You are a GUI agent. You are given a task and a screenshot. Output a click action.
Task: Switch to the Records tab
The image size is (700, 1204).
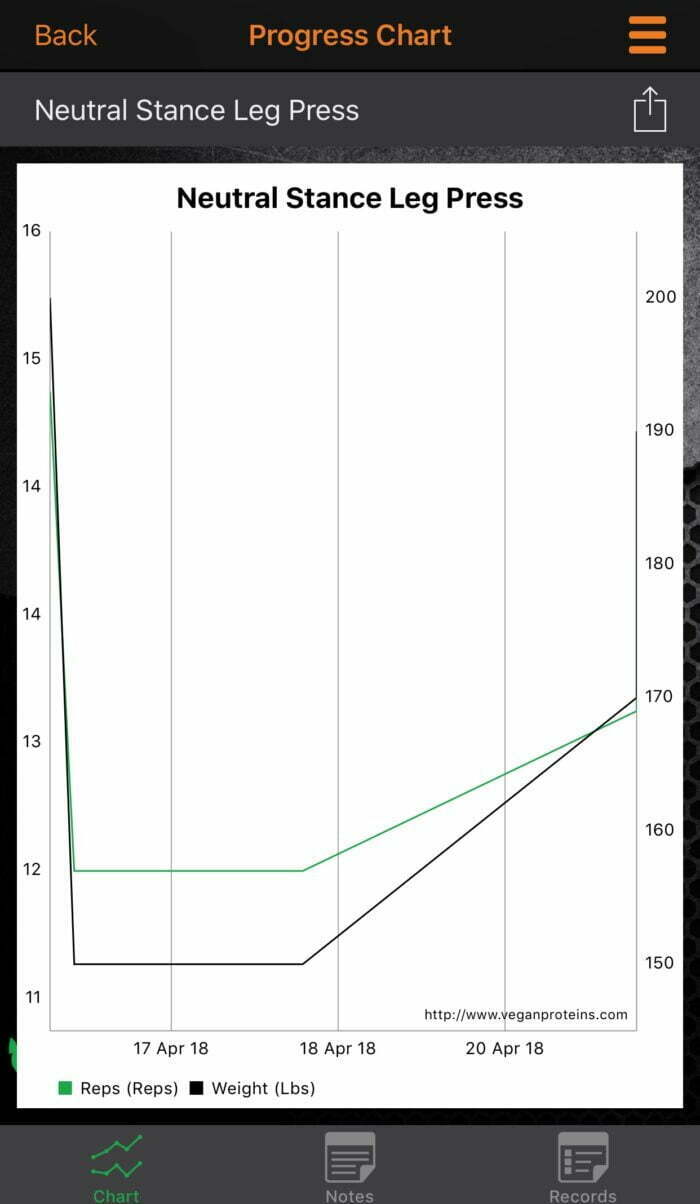click(582, 1167)
